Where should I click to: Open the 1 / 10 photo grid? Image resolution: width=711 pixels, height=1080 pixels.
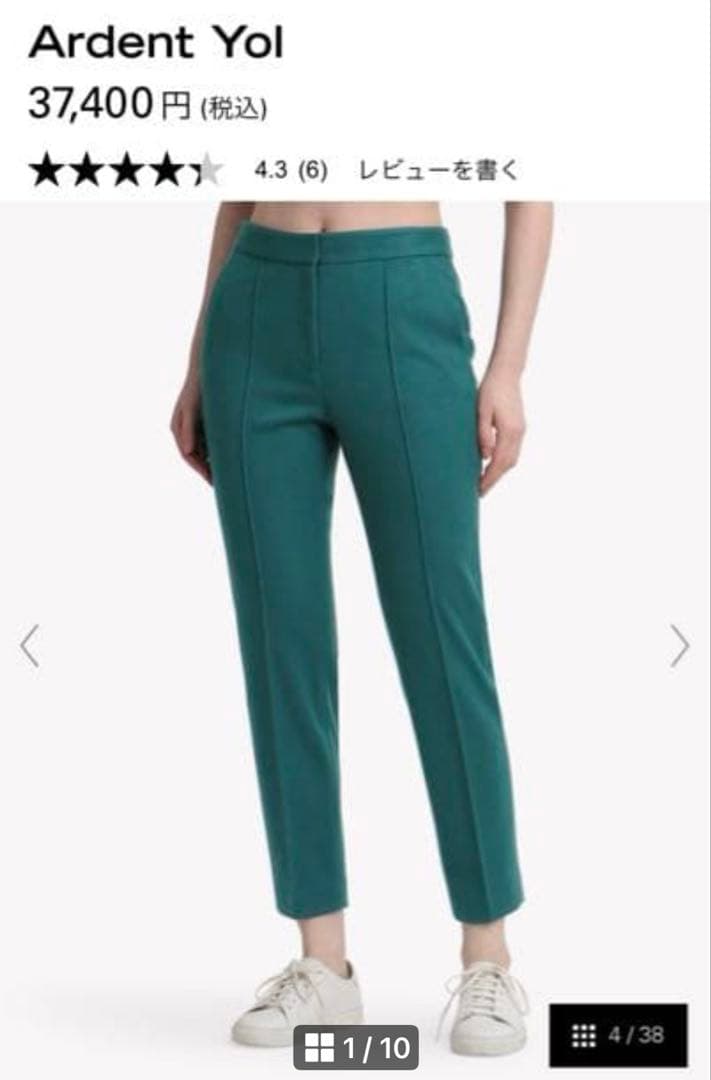(x=355, y=1047)
